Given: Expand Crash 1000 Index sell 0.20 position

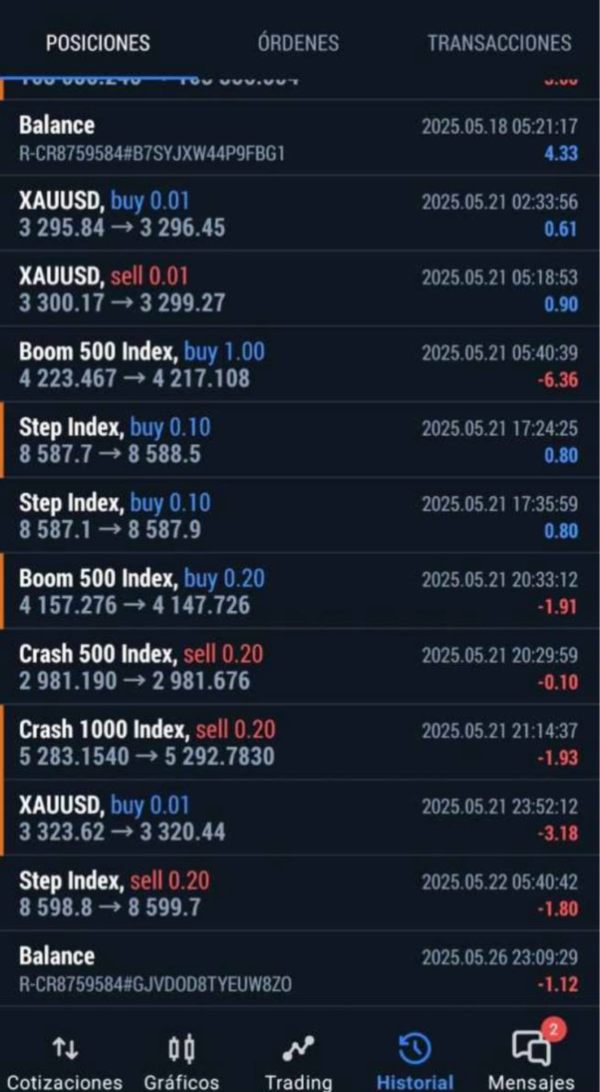Looking at the screenshot, I should click(300, 742).
